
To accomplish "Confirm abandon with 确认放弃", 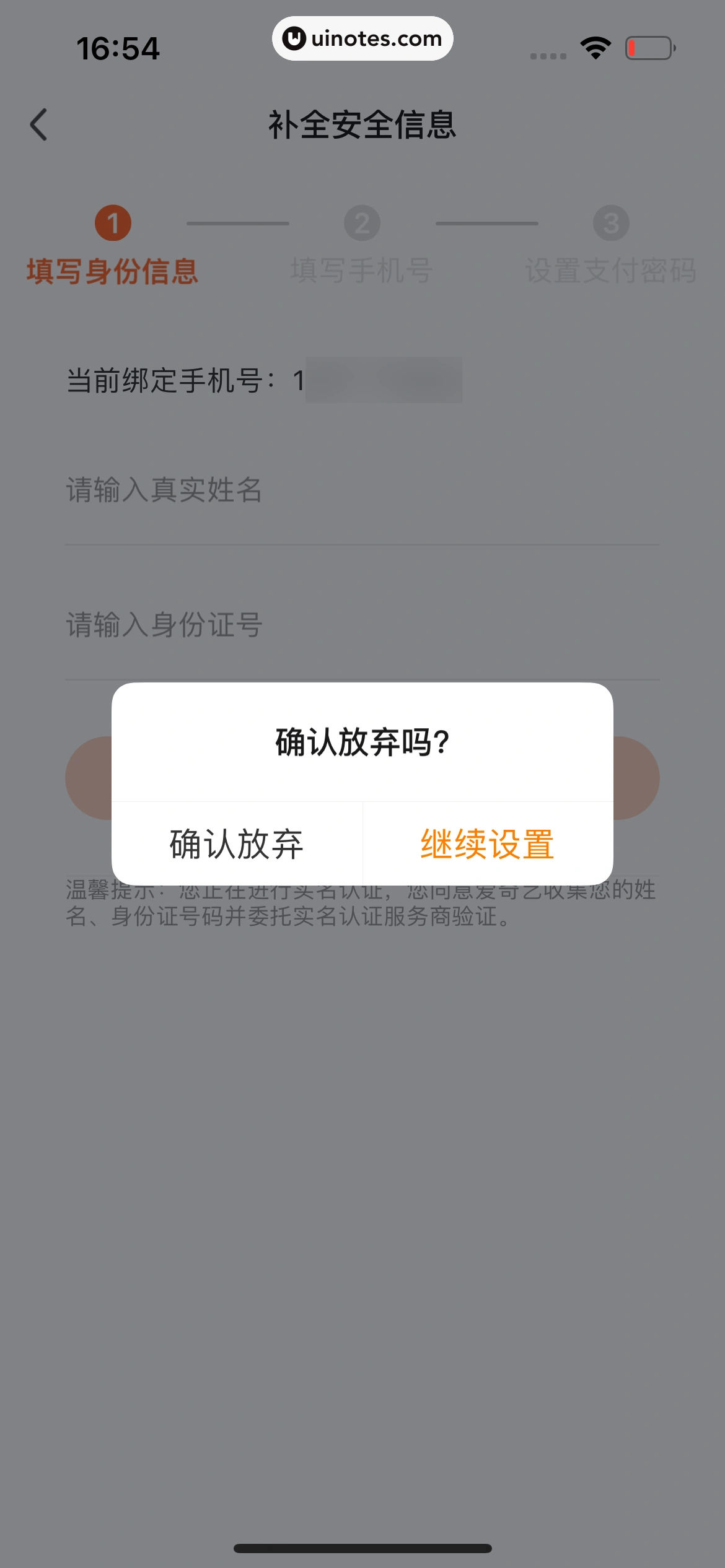I will [237, 843].
